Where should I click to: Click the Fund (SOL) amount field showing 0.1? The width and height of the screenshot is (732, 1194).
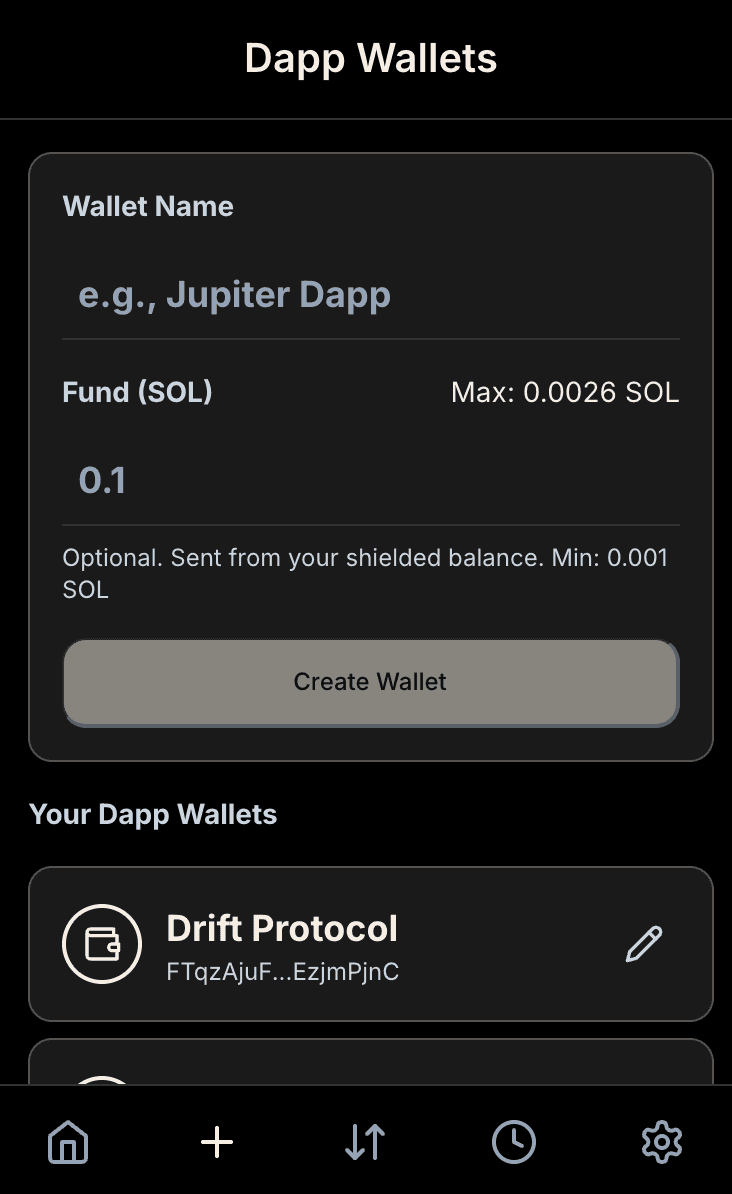370,479
